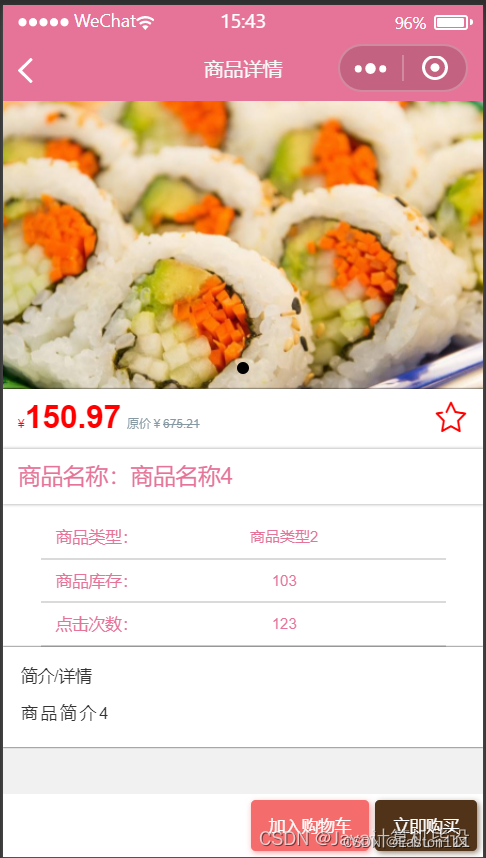
Task: Close the mini program with the circle icon
Action: click(435, 68)
